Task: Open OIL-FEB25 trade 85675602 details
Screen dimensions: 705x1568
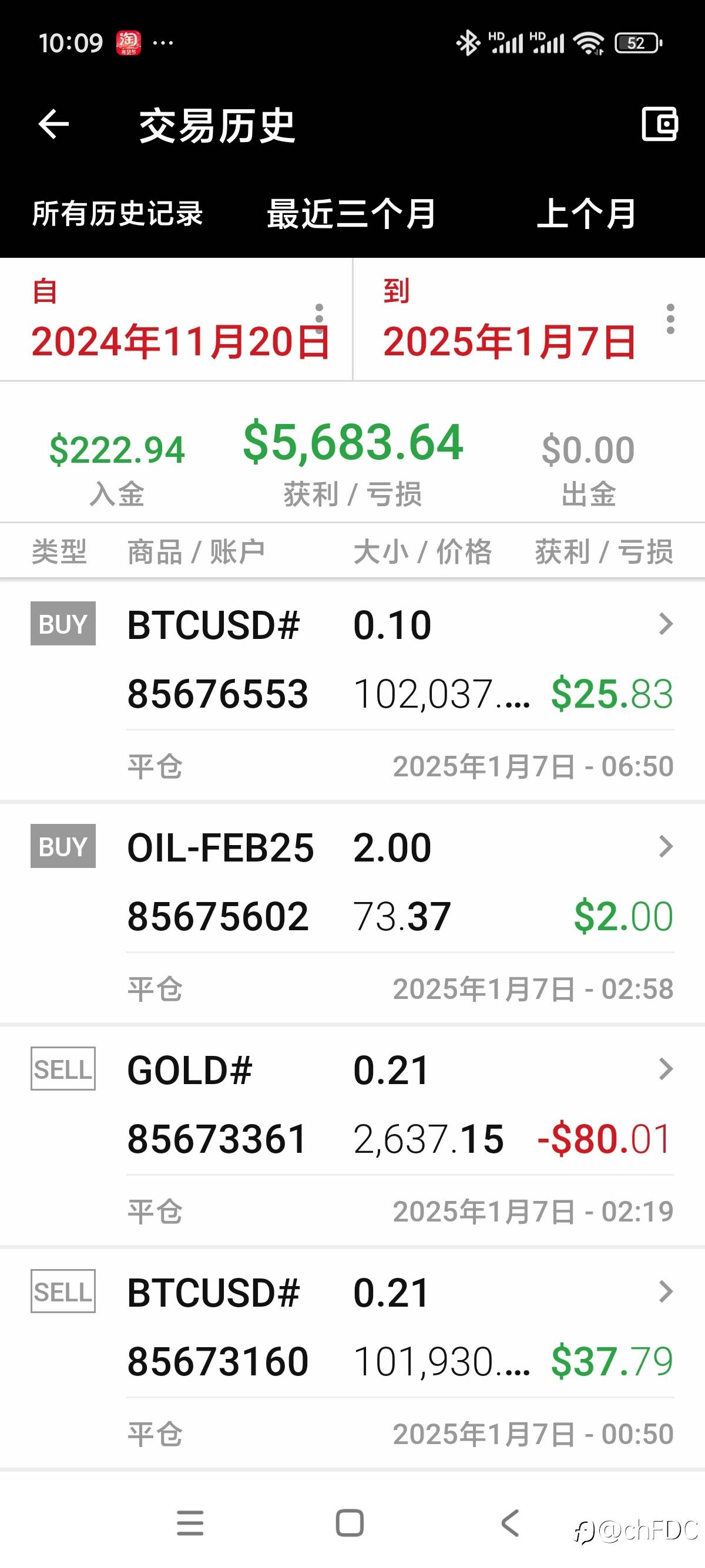Action: [400, 882]
